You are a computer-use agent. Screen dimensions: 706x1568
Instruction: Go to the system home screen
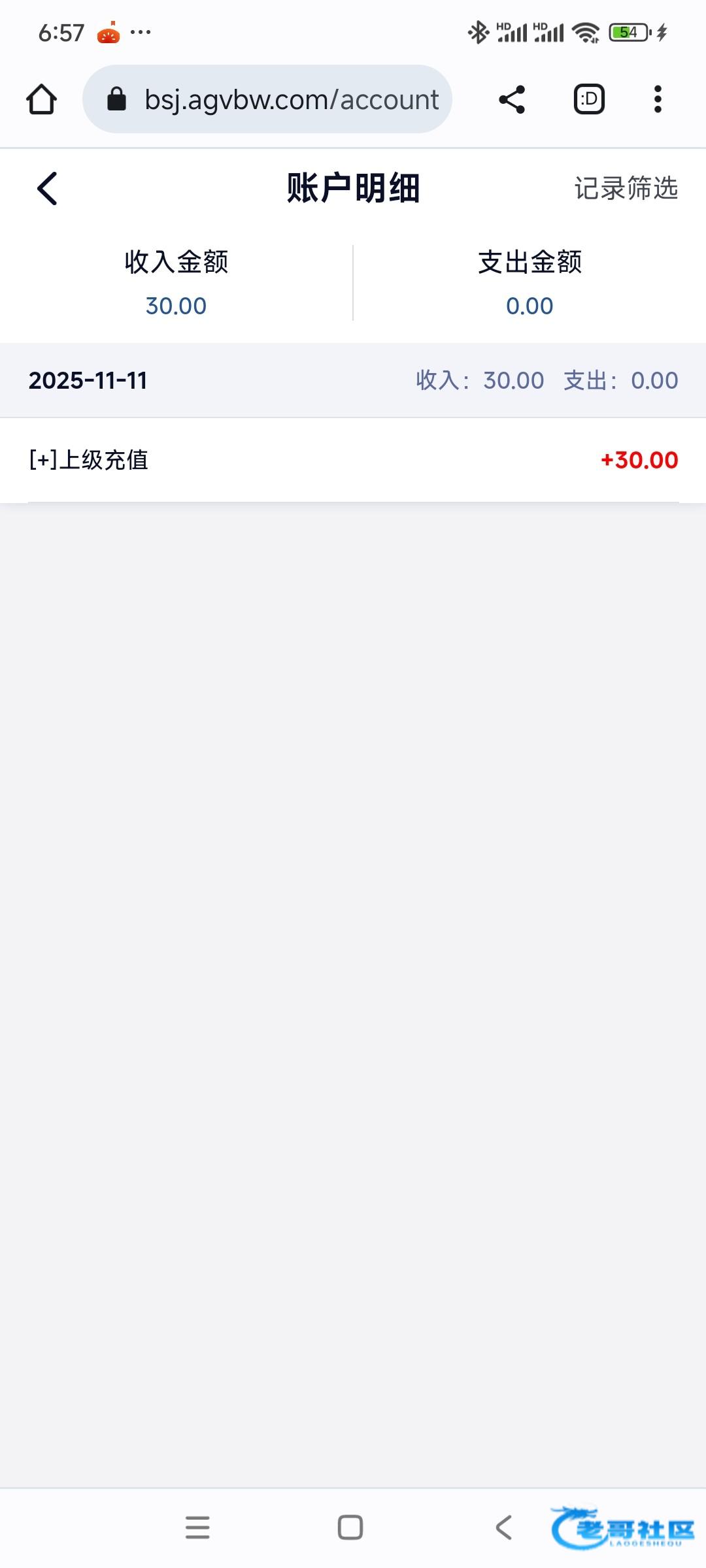[350, 1527]
